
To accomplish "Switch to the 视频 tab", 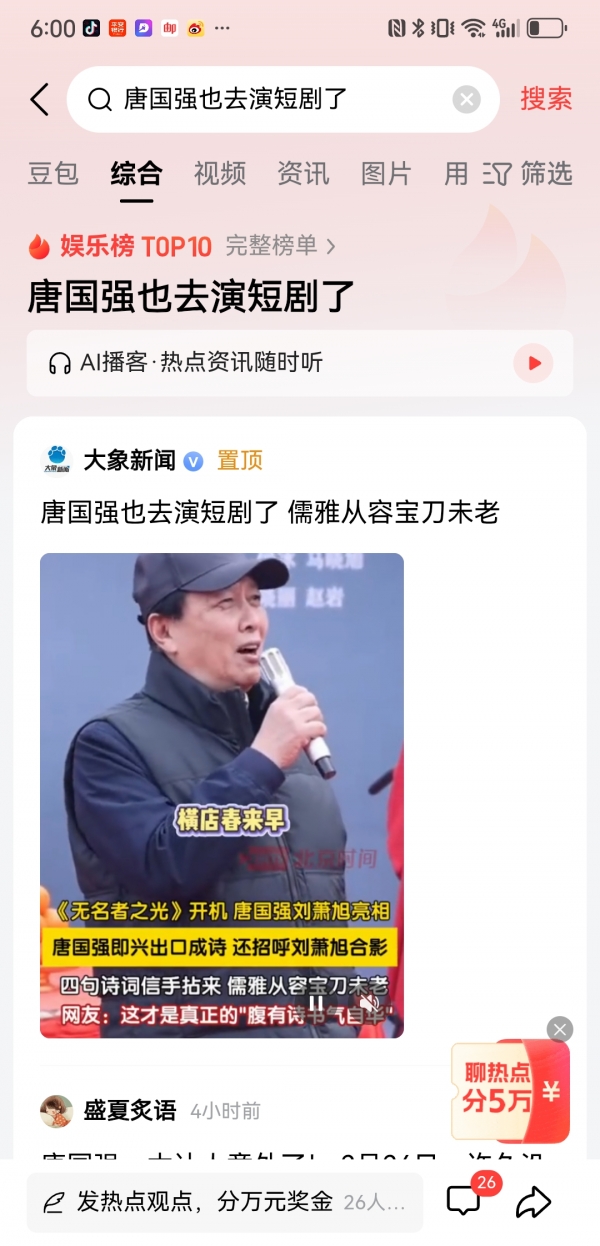I will tap(219, 173).
